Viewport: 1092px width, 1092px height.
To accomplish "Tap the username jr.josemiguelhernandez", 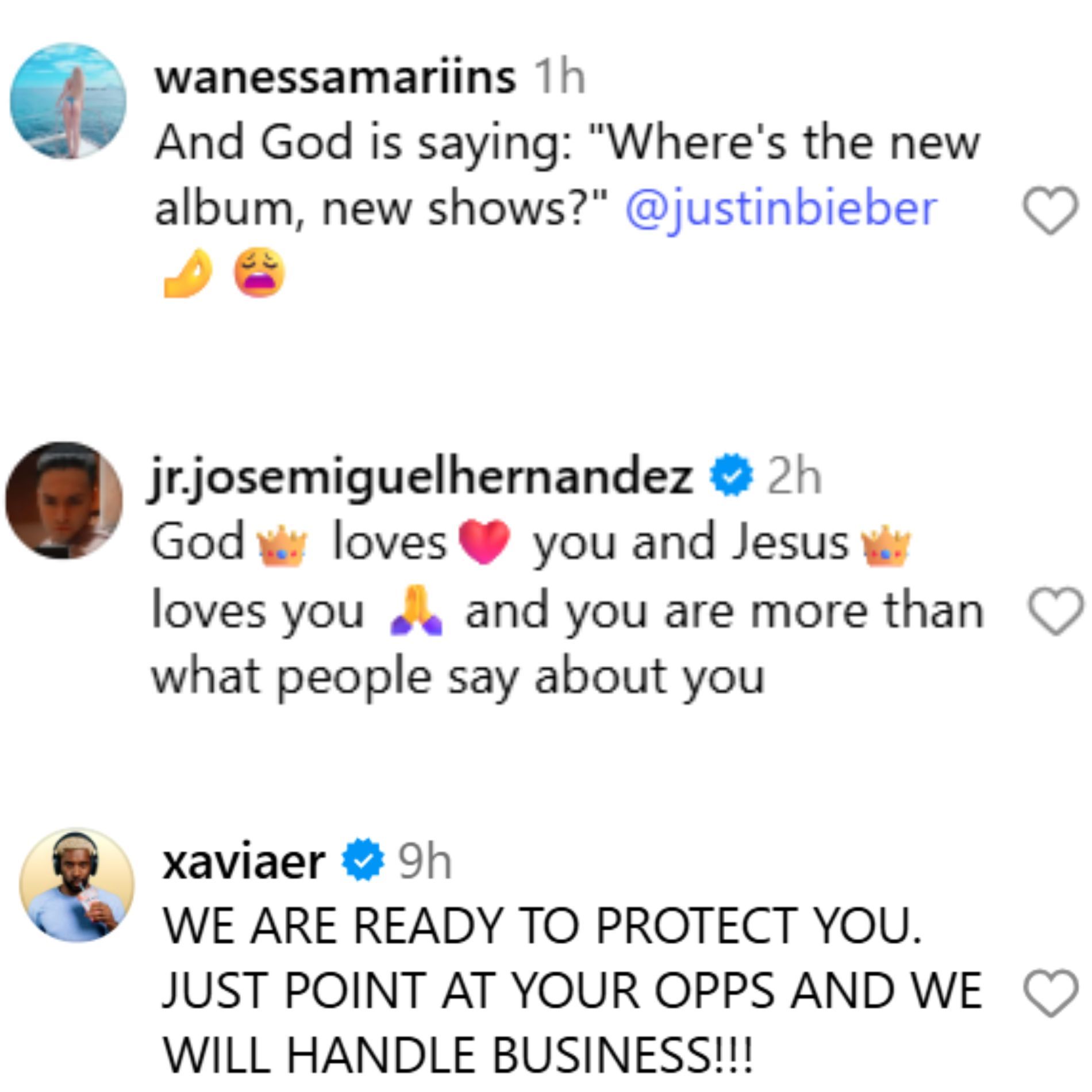I will (x=421, y=478).
